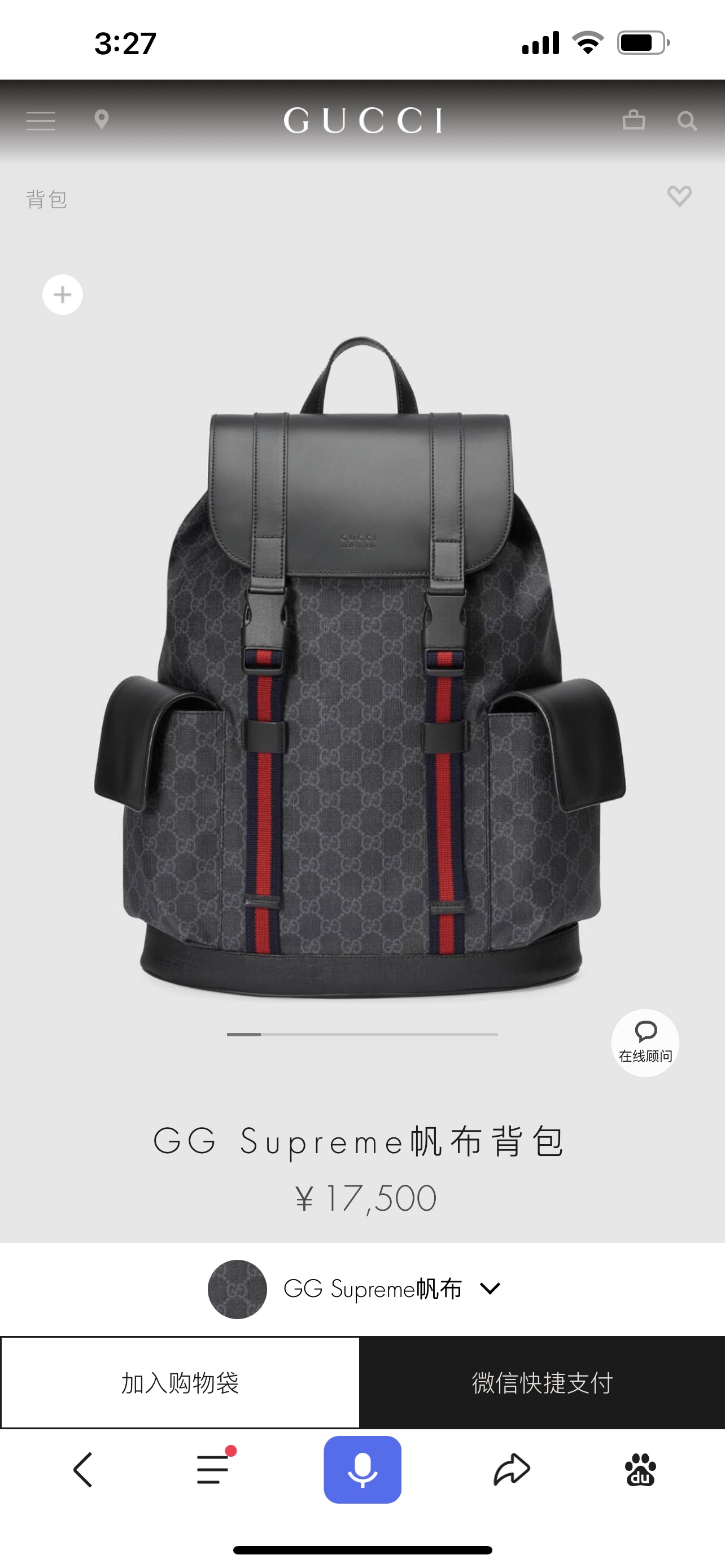This screenshot has height=1568, width=725.
Task: Save backpack to wishlist heart
Action: [x=679, y=196]
